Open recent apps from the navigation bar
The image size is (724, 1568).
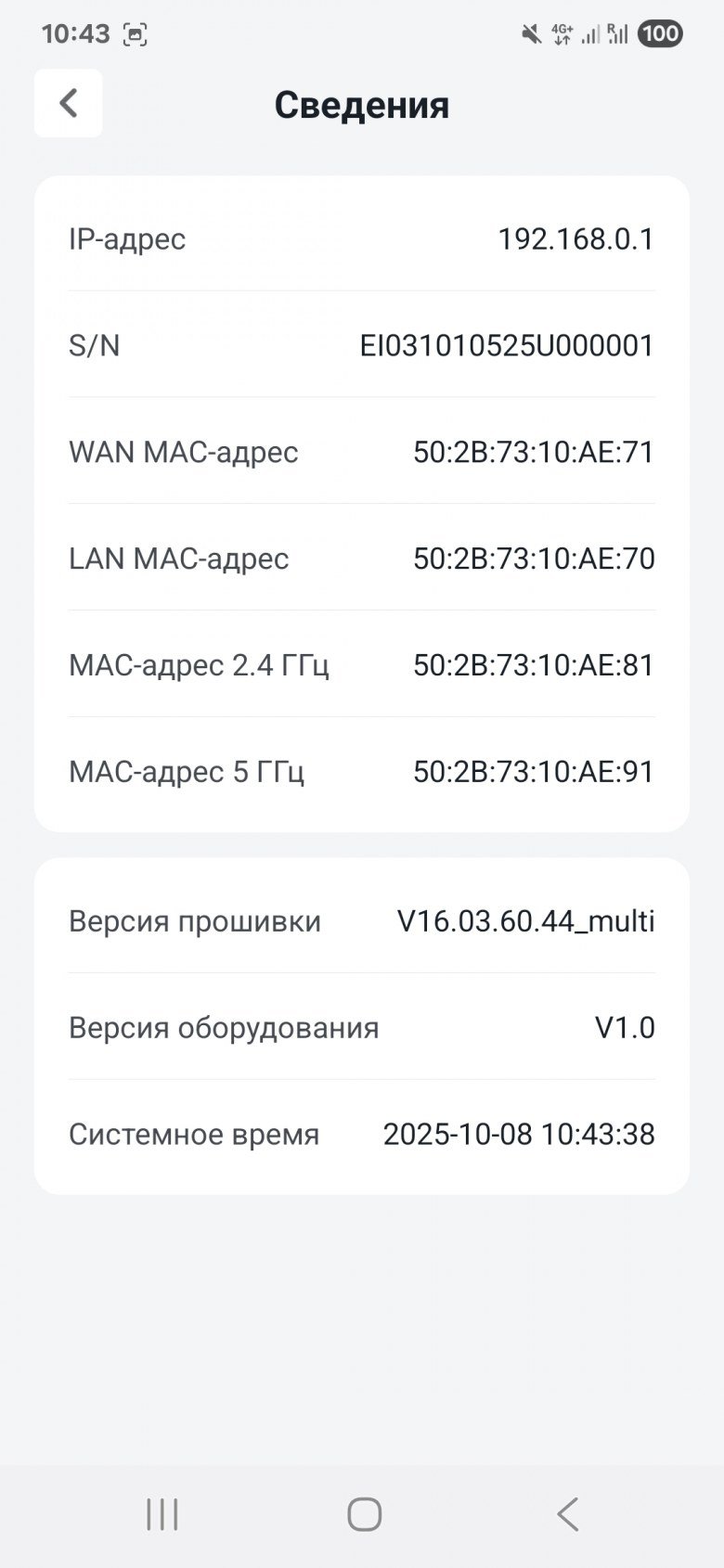pyautogui.click(x=162, y=1515)
